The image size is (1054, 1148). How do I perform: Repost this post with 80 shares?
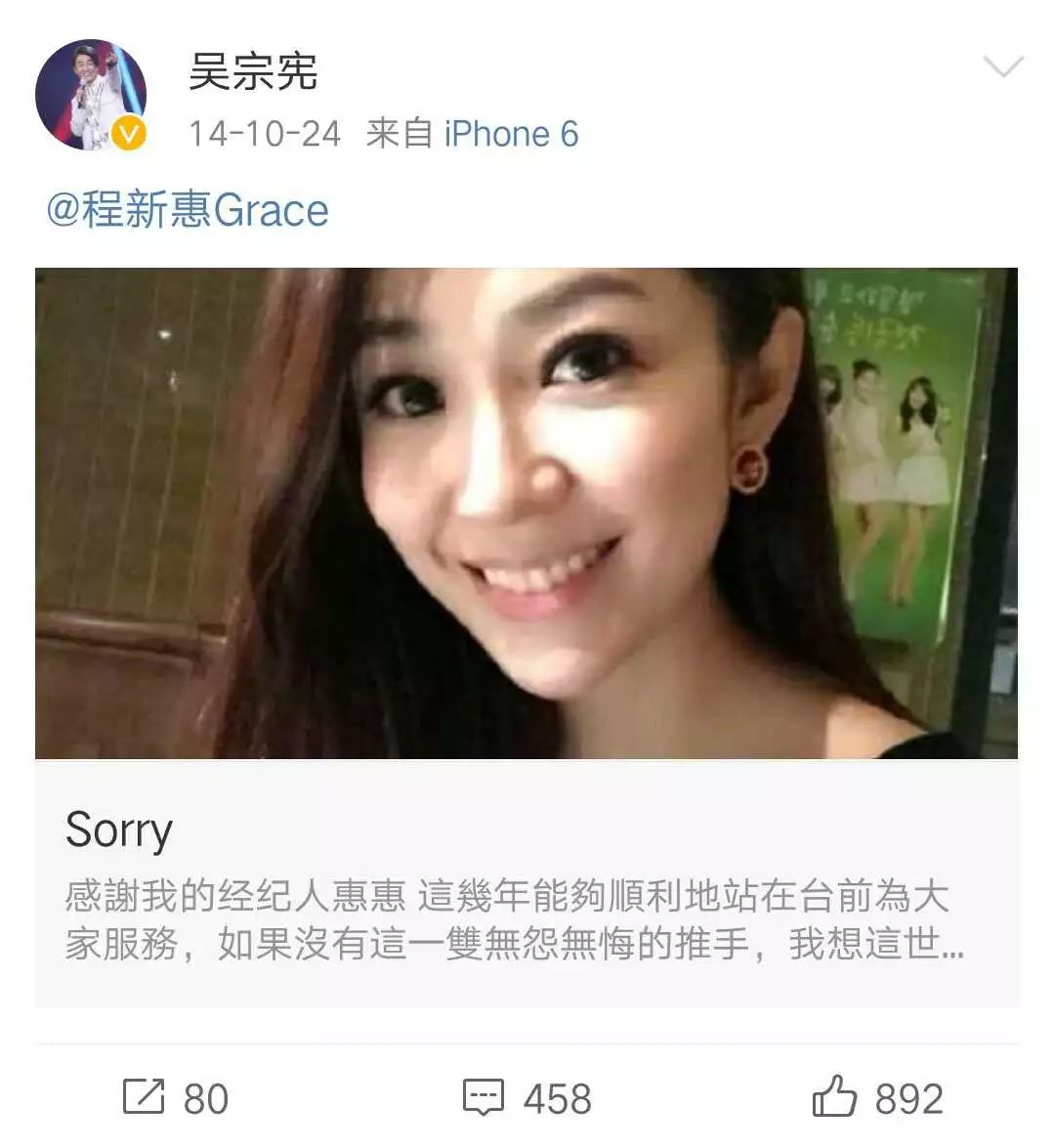pyautogui.click(x=175, y=1098)
